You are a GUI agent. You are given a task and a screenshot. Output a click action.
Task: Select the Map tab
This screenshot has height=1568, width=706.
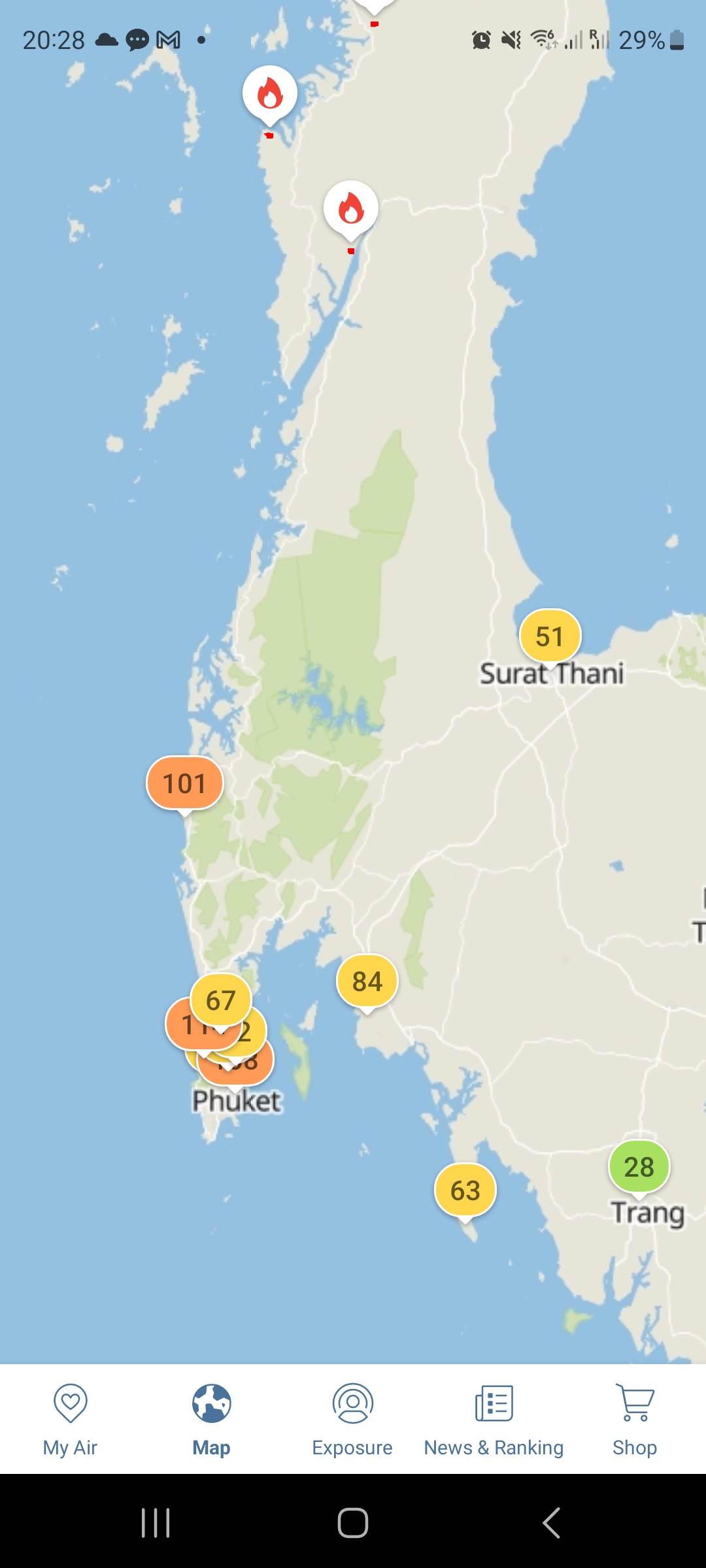[211, 1419]
